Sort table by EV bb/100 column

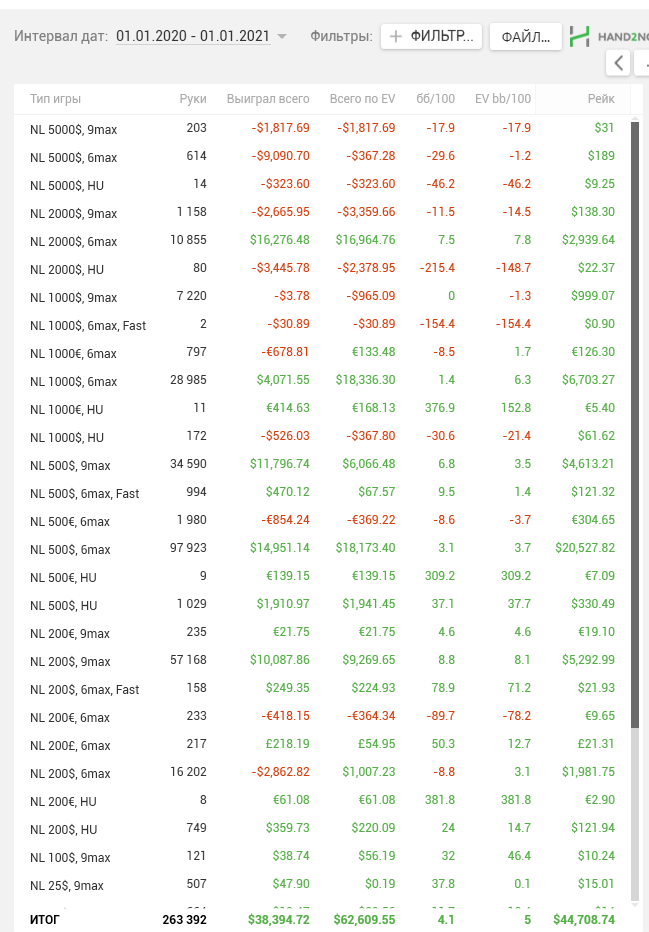point(503,99)
